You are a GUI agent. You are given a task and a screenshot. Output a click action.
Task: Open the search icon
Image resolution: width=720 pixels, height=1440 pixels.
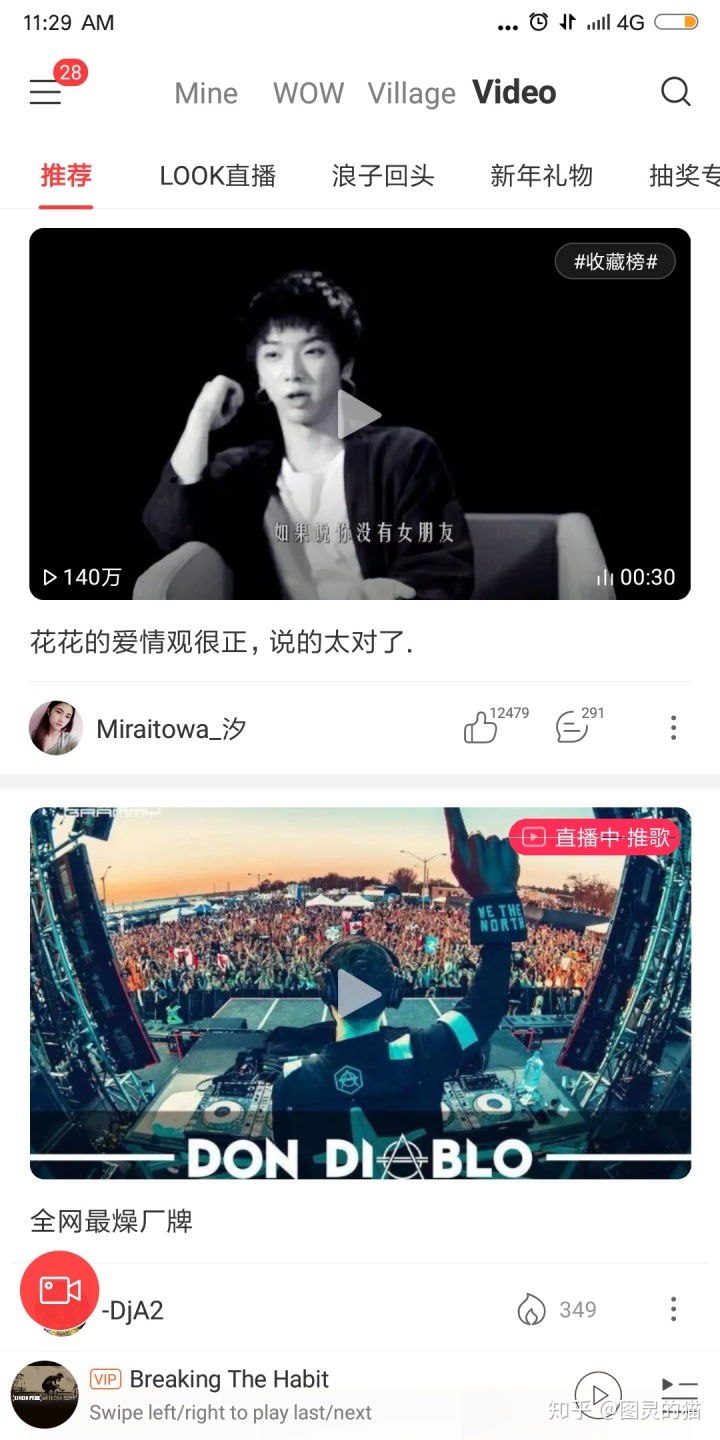(x=676, y=93)
